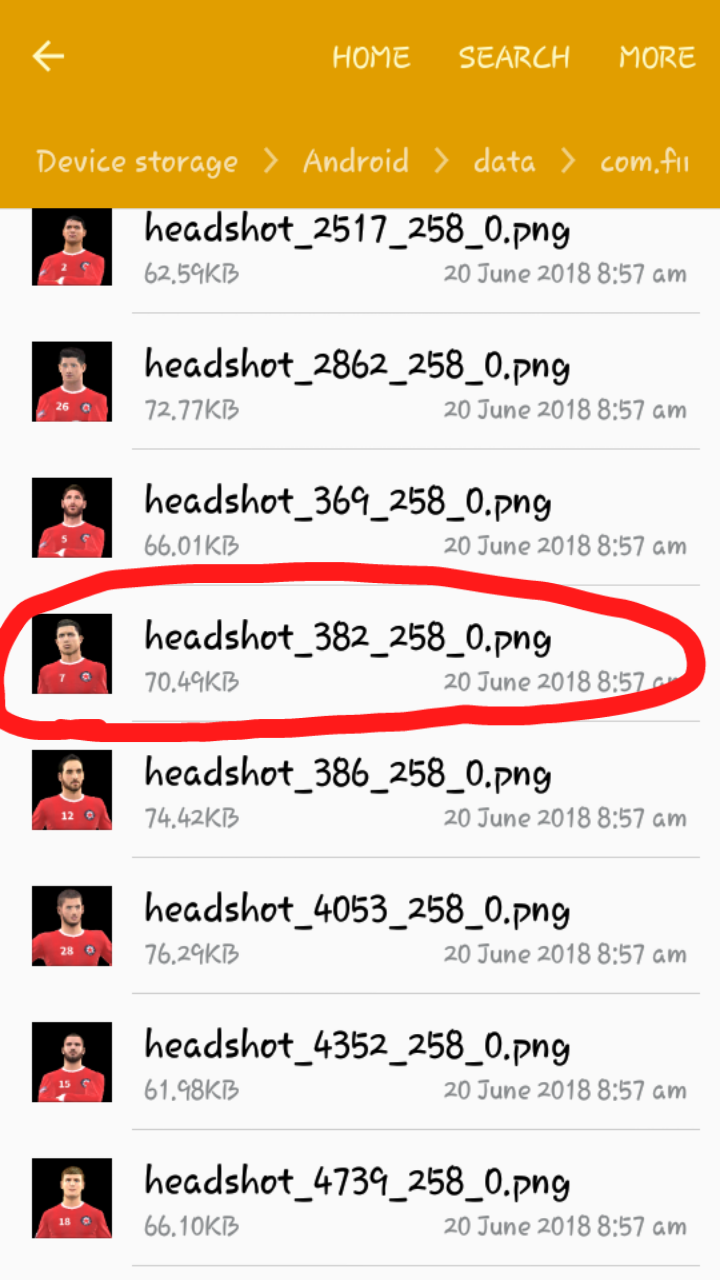
Task: Open the MORE options menu
Action: [657, 57]
